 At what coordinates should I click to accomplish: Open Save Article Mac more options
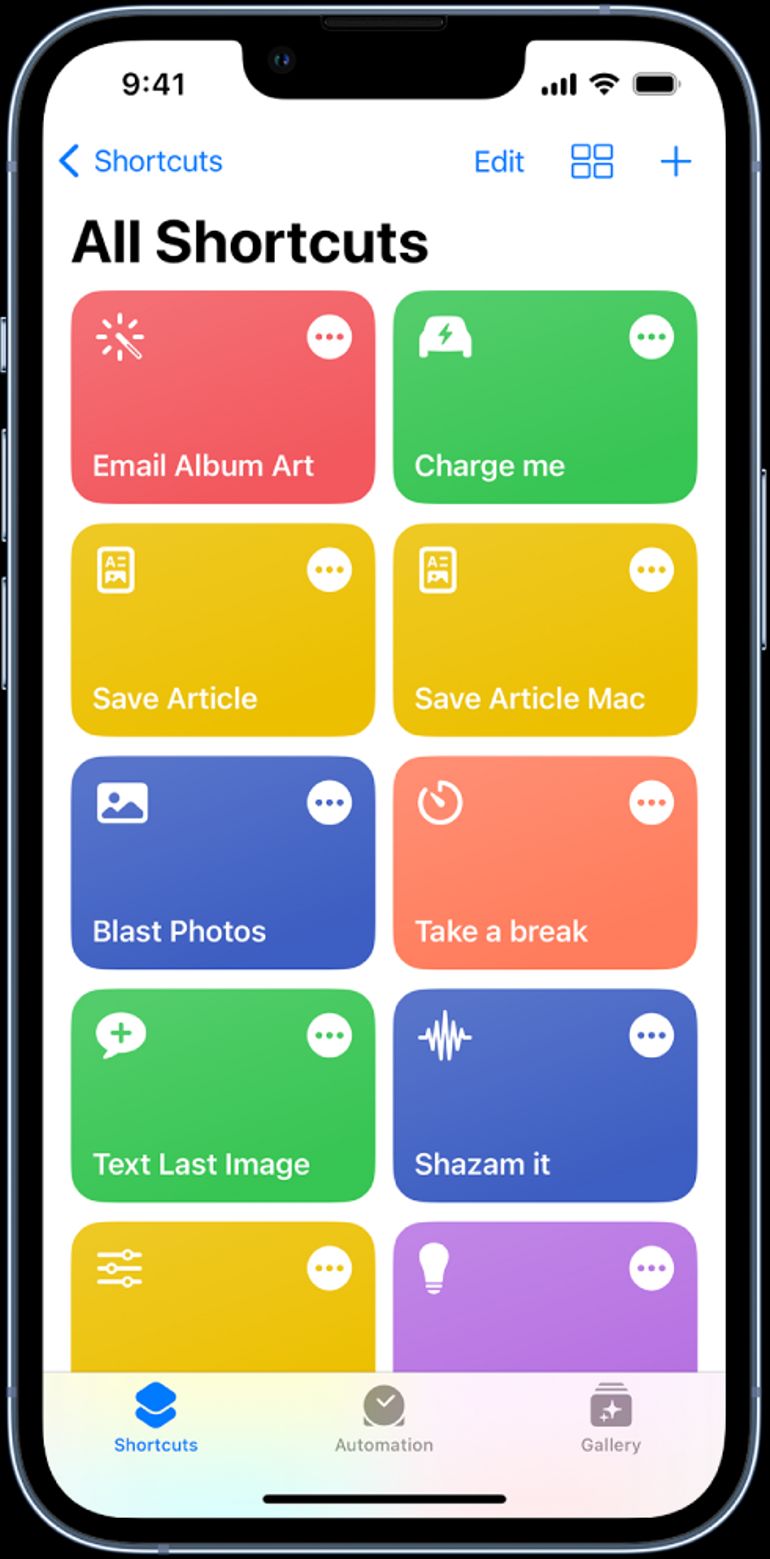click(651, 570)
